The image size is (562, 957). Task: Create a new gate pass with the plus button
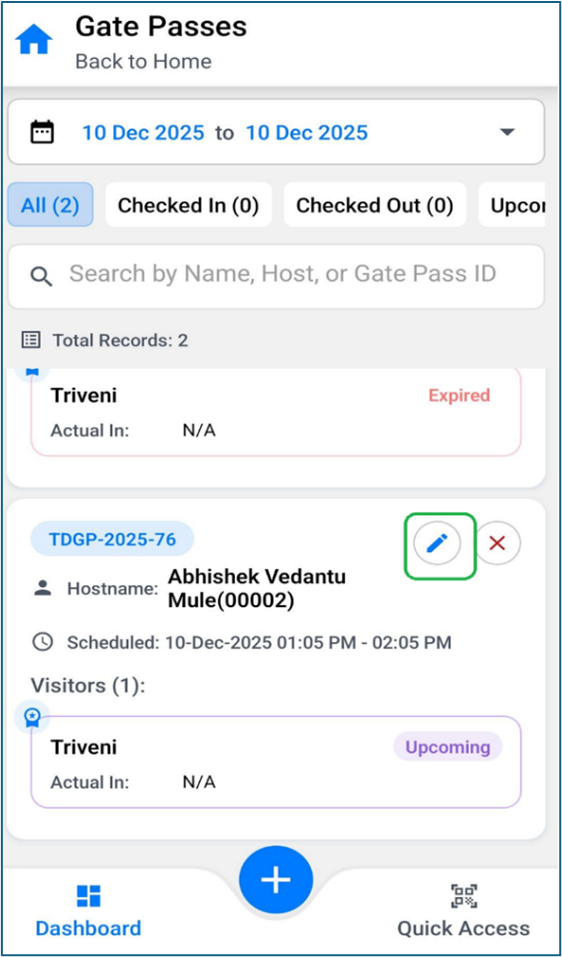276,881
